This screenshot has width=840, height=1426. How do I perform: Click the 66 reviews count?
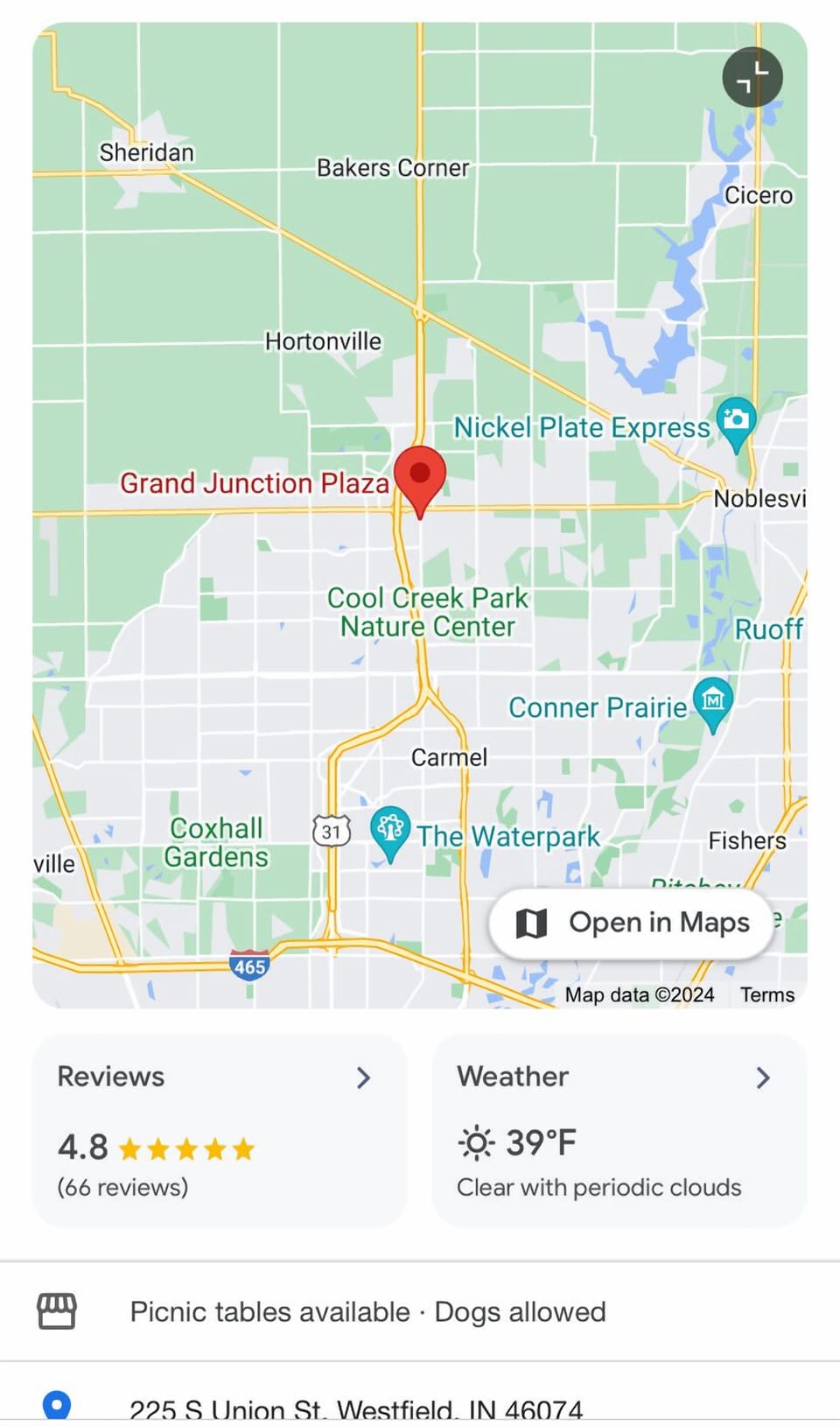click(121, 1188)
